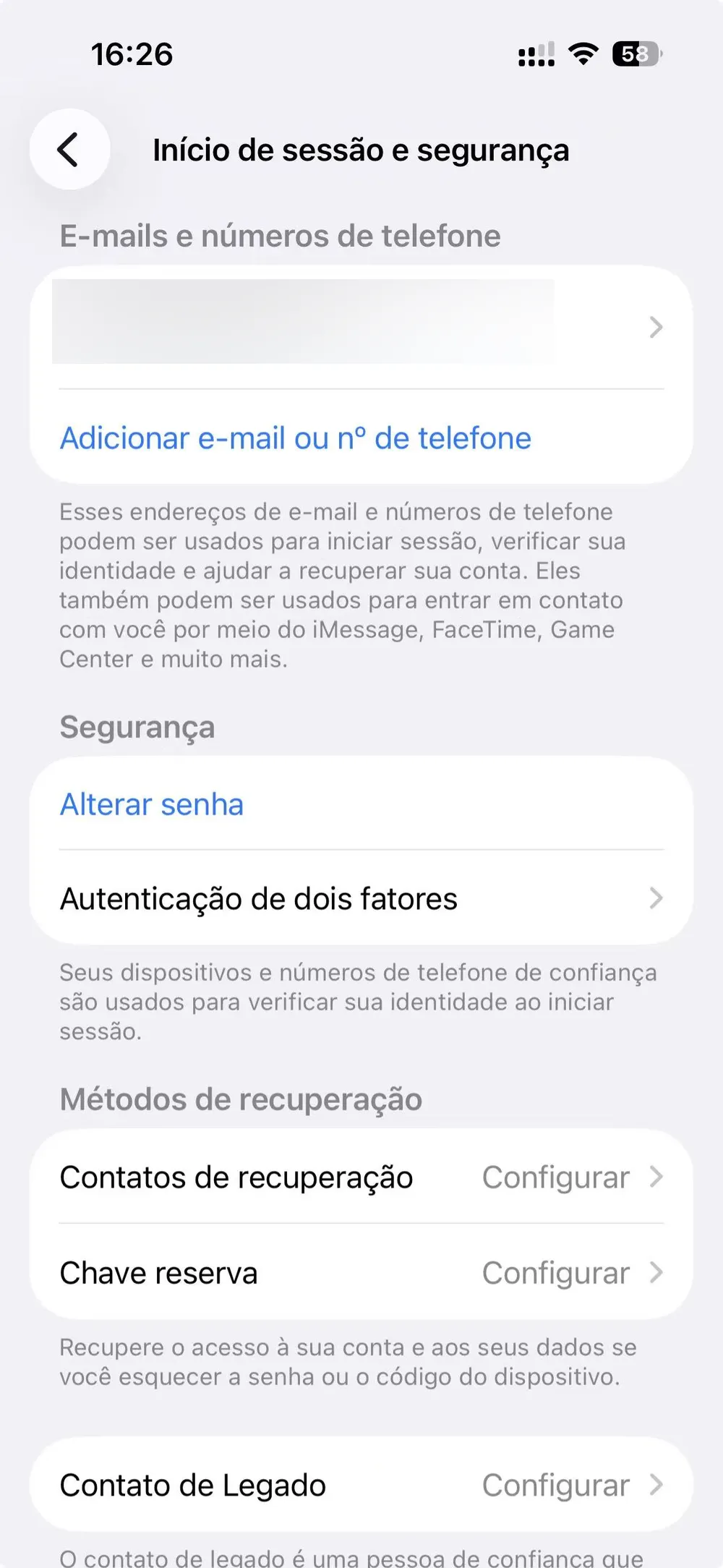723x1568 pixels.
Task: Open the blurred e-mail and phone row
Action: coord(361,327)
